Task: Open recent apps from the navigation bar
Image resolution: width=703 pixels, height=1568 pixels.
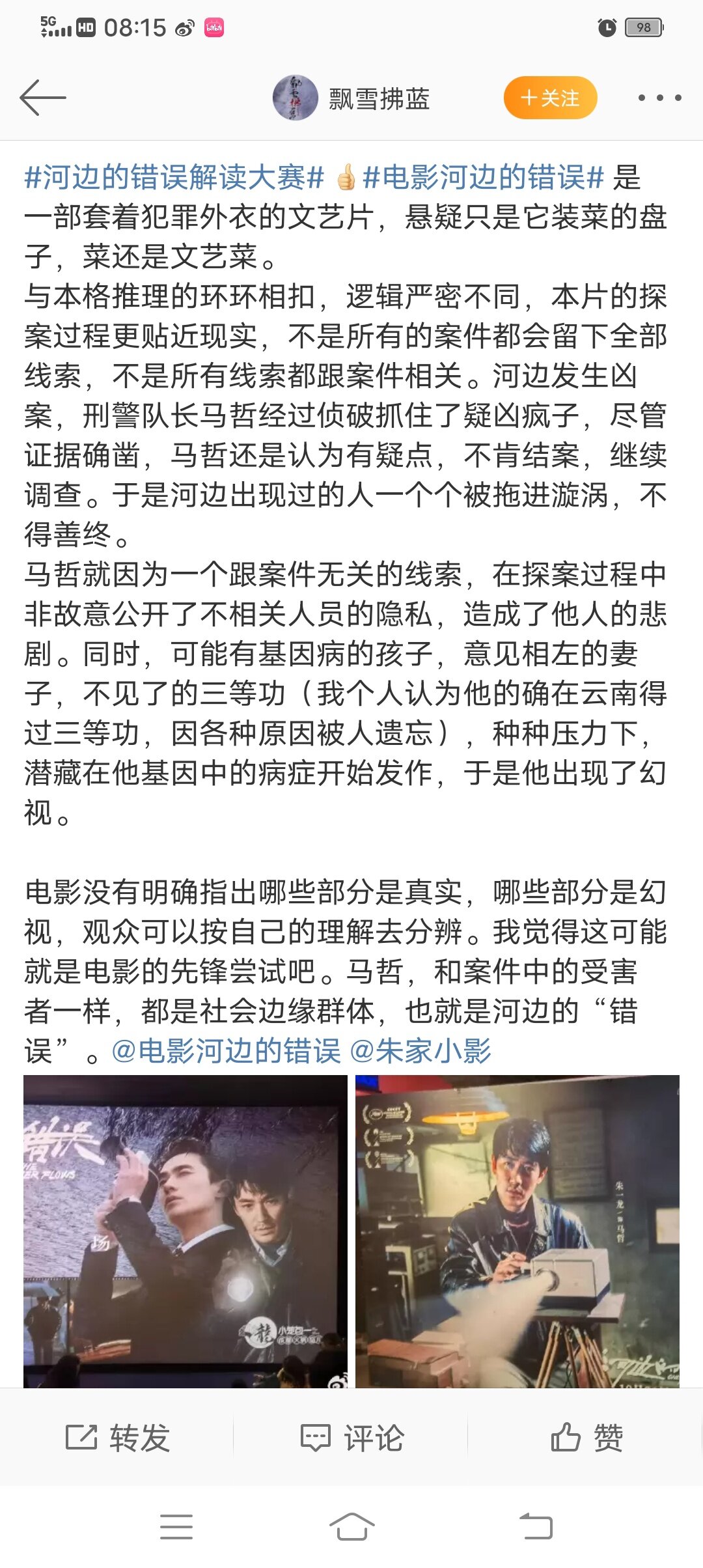Action: coord(176,1526)
